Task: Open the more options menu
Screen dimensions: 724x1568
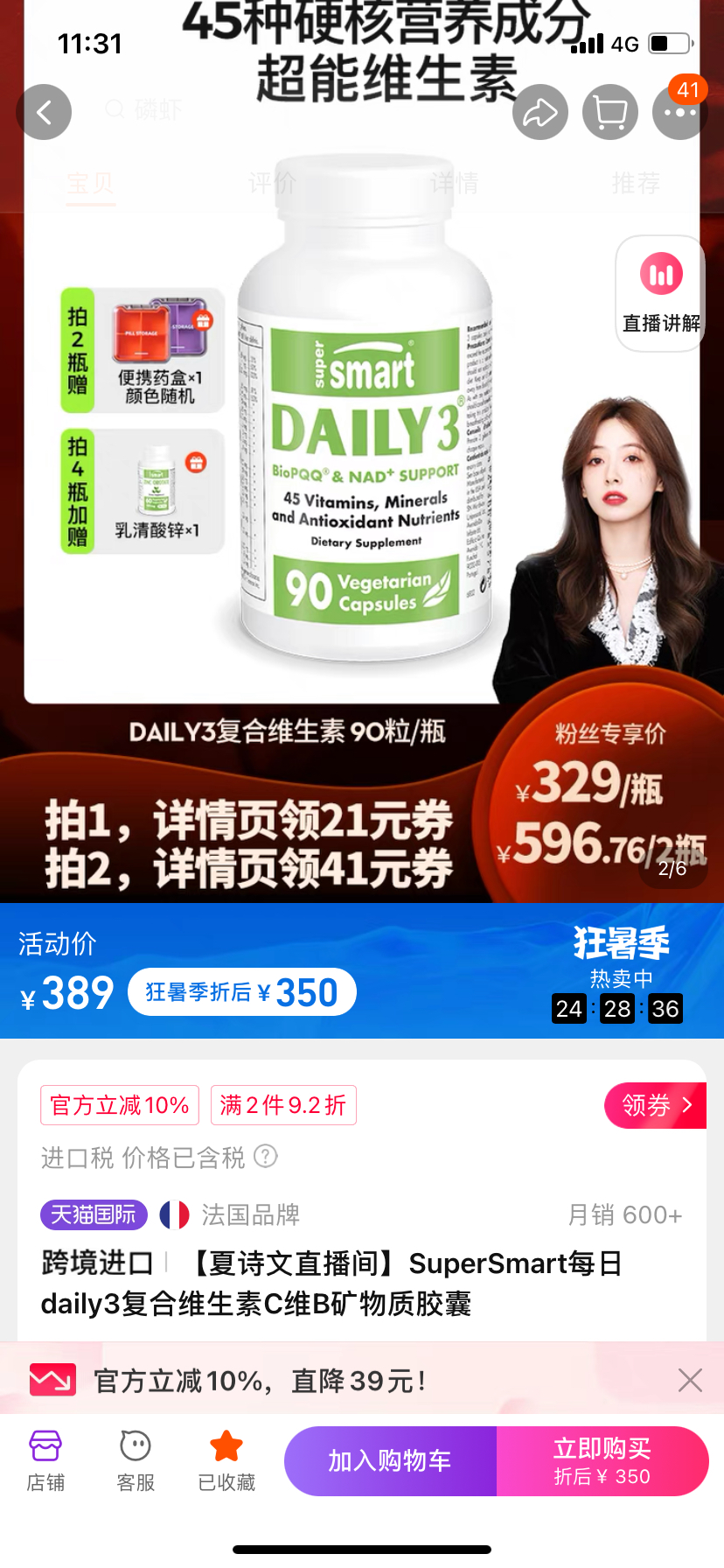Action: (x=679, y=112)
